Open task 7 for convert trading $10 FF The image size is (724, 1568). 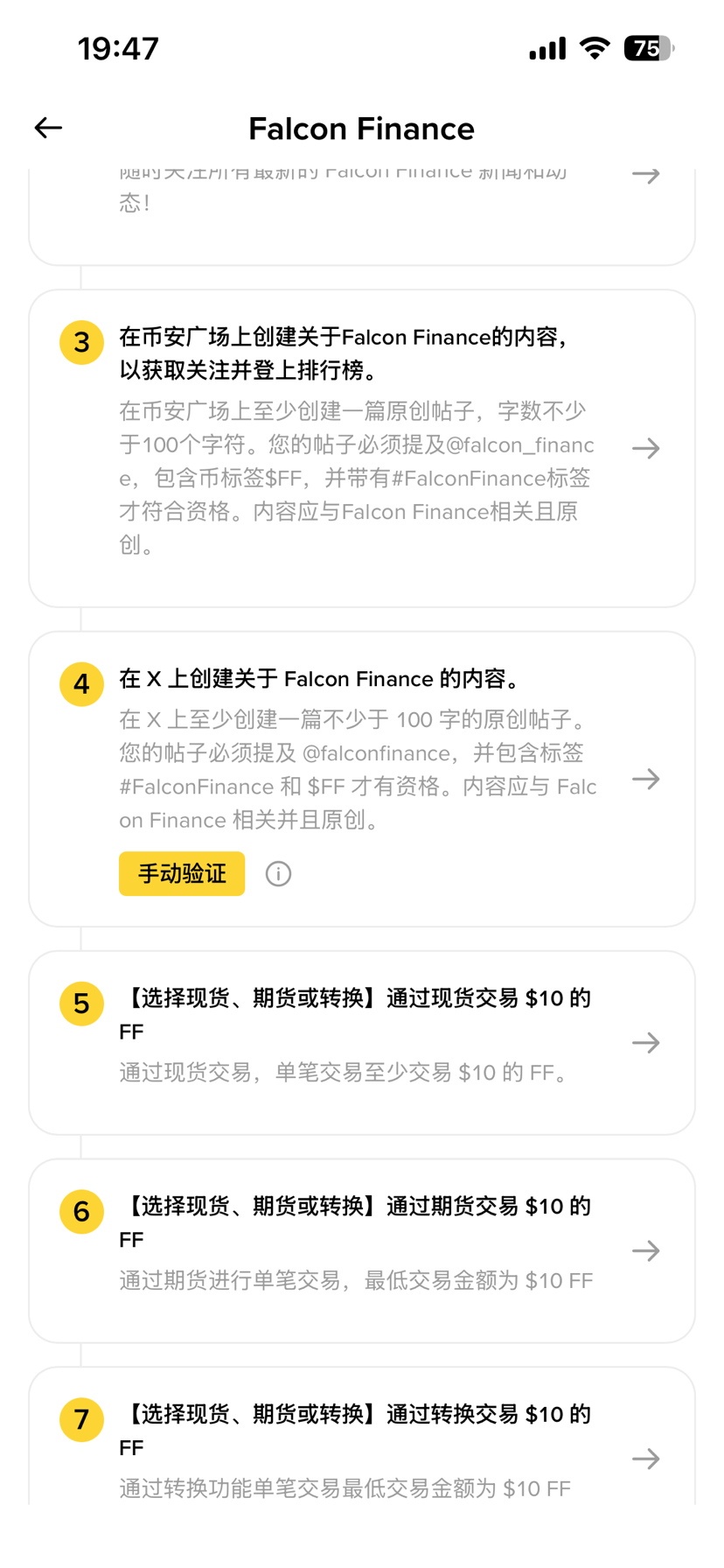coord(645,1458)
